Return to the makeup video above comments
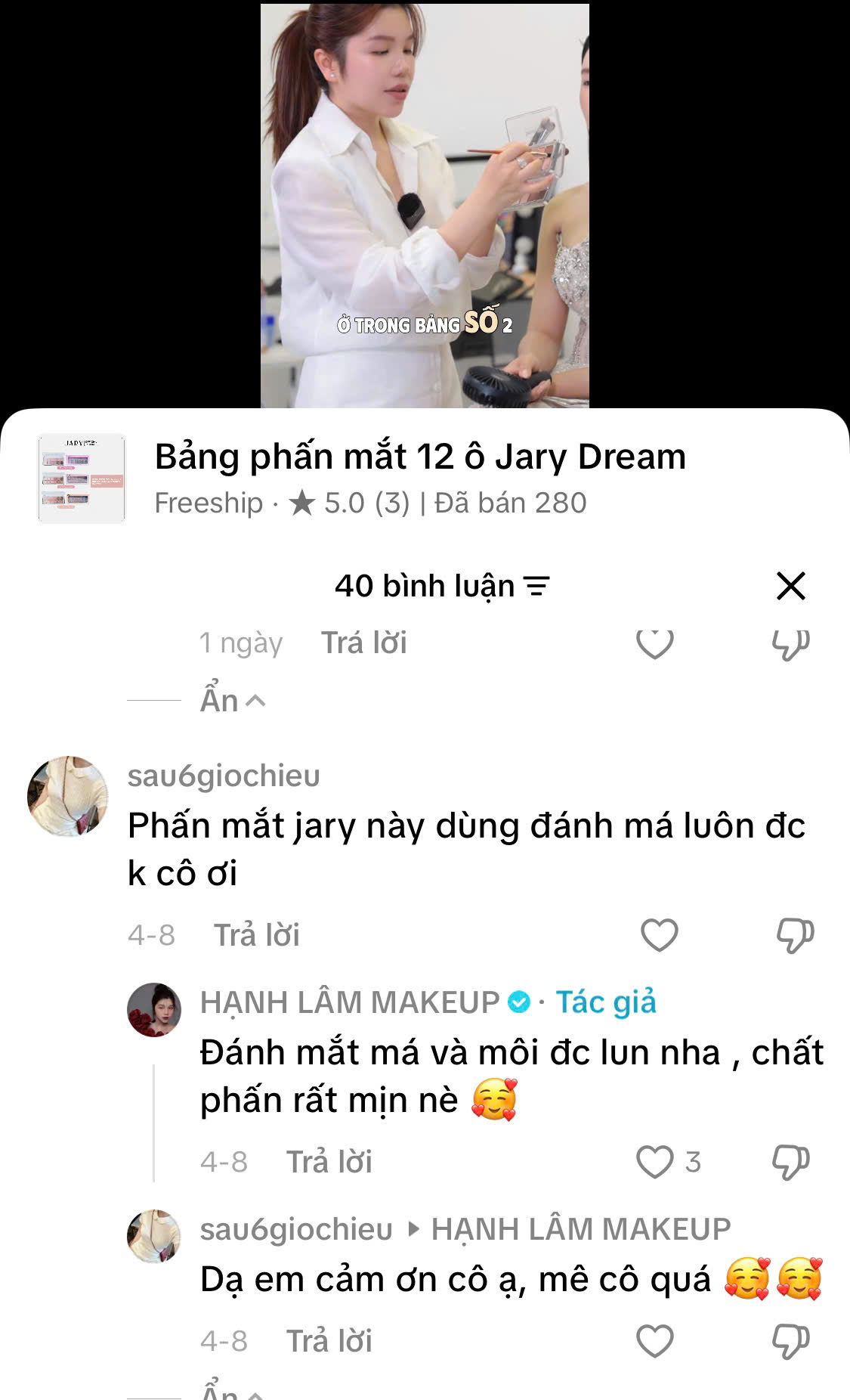The height and width of the screenshot is (1400, 850). (425, 204)
